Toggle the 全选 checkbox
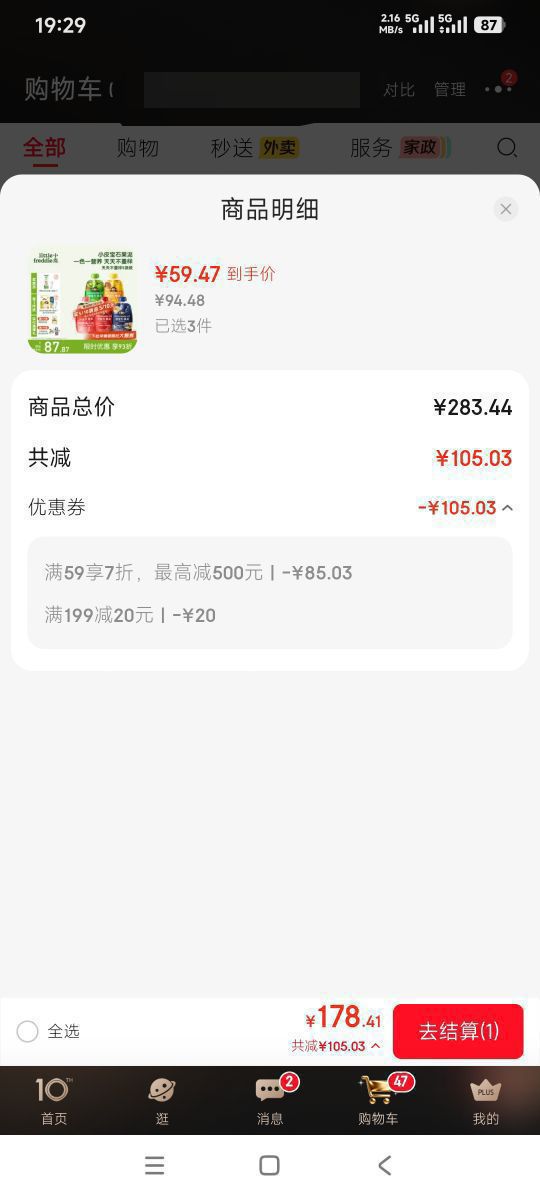Screen dimensions: 540x1200 pyautogui.click(x=28, y=1031)
